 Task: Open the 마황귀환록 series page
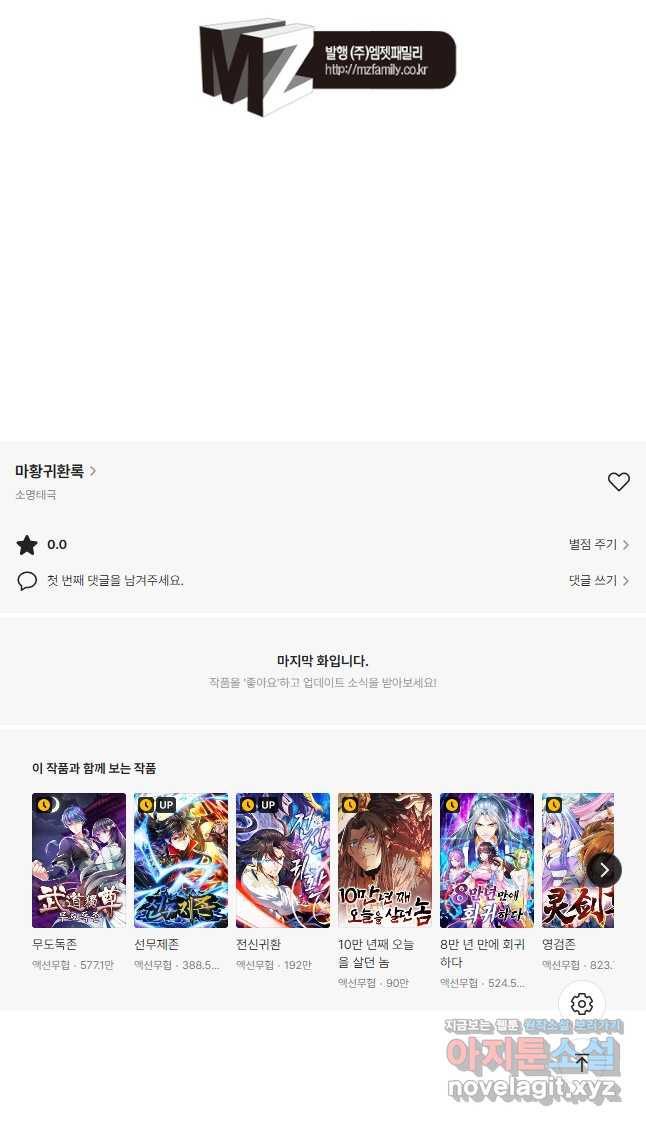coord(55,471)
